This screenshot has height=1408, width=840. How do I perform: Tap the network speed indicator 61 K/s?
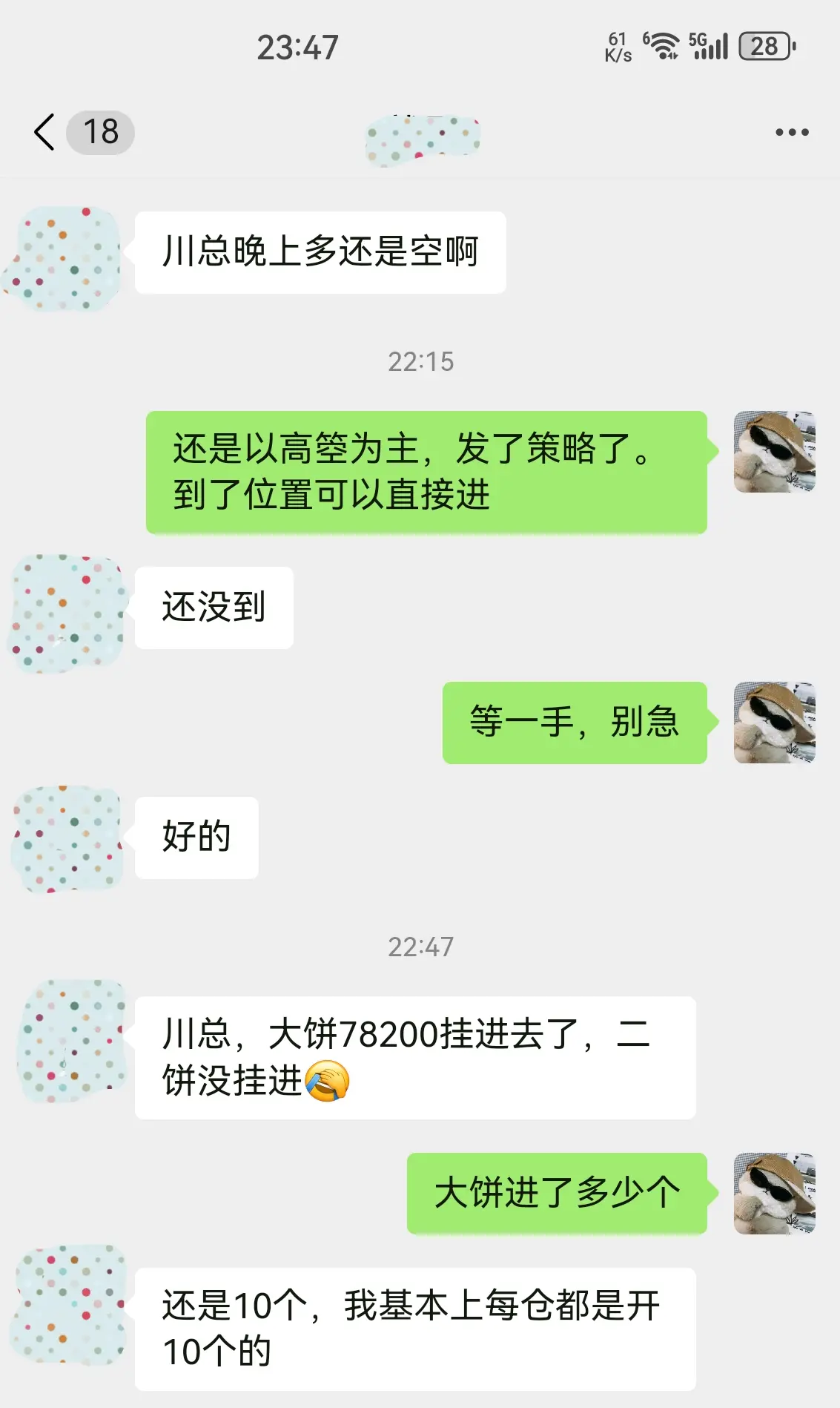point(616,46)
